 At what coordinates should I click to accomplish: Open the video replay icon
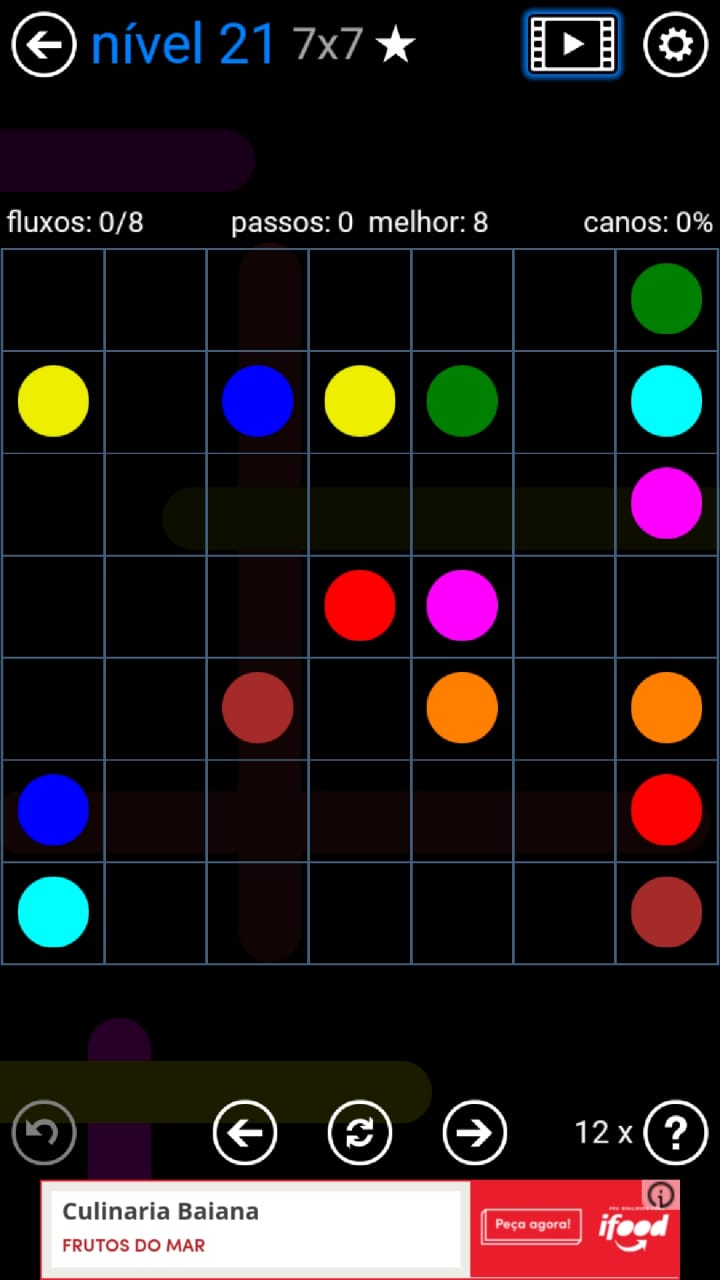click(572, 45)
